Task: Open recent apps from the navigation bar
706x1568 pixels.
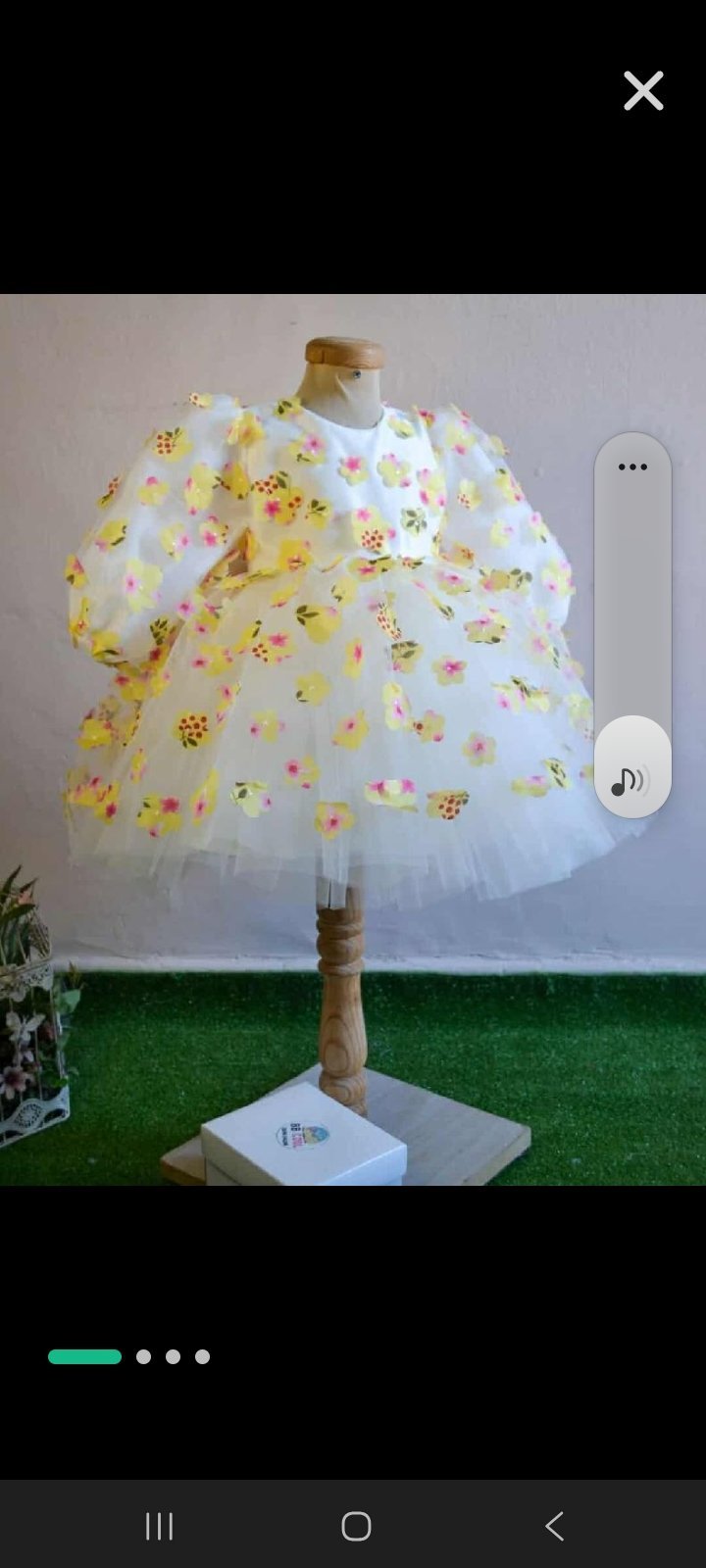Action: click(x=159, y=1526)
